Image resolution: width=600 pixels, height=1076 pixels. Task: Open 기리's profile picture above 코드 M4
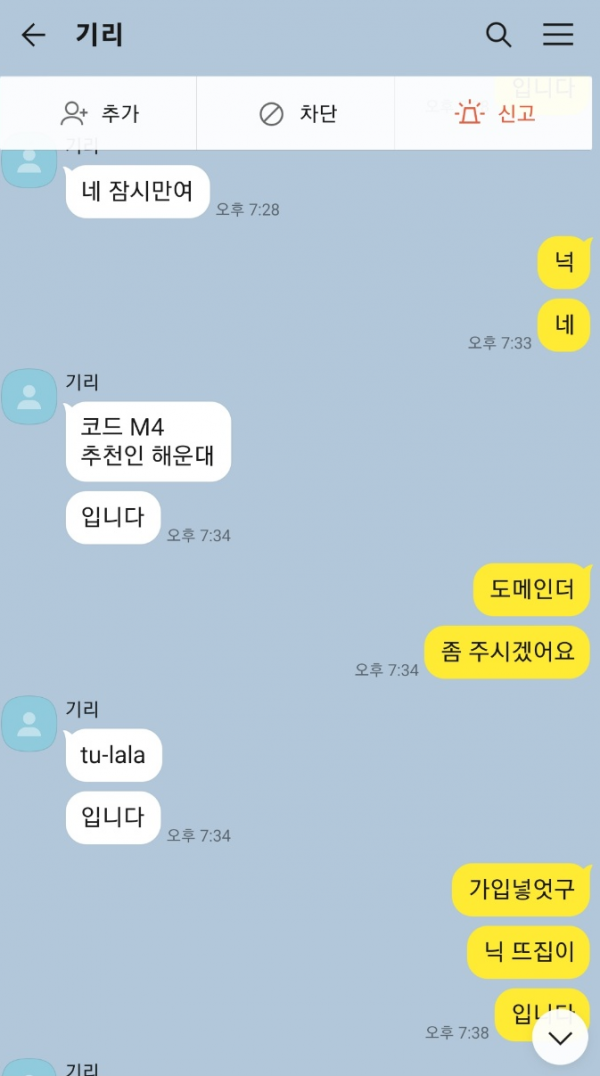pos(29,397)
